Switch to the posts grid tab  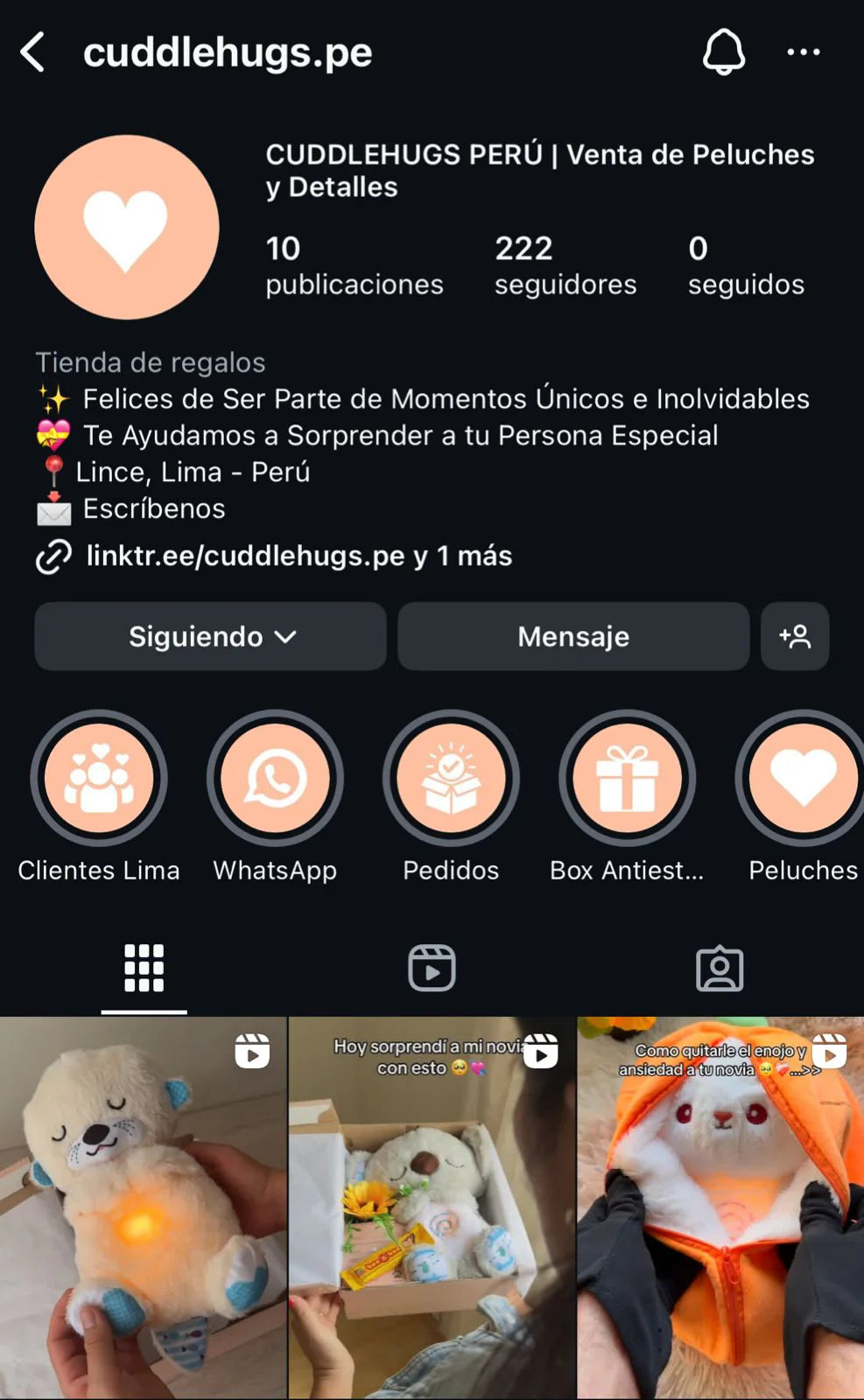point(144,969)
